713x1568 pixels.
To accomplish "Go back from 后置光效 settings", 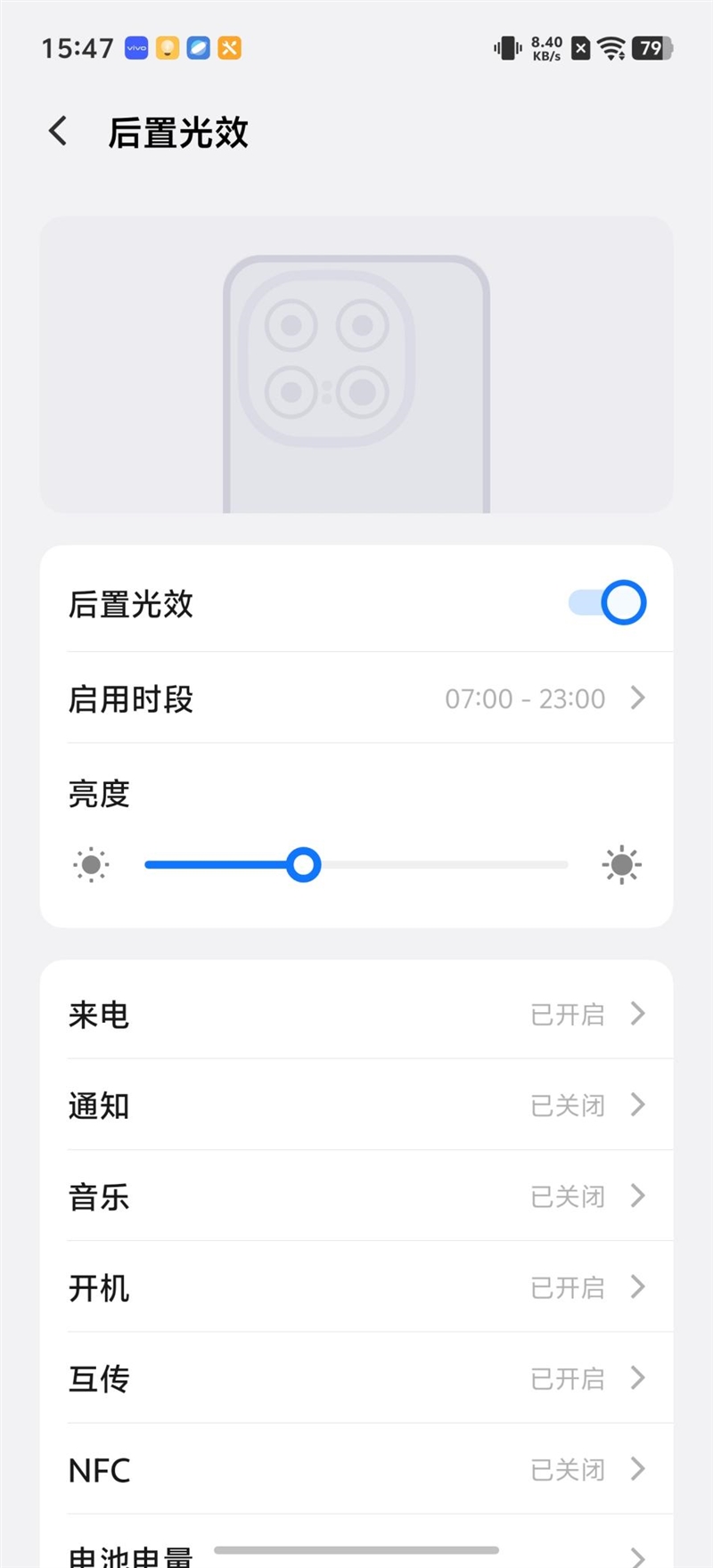I will [x=58, y=132].
